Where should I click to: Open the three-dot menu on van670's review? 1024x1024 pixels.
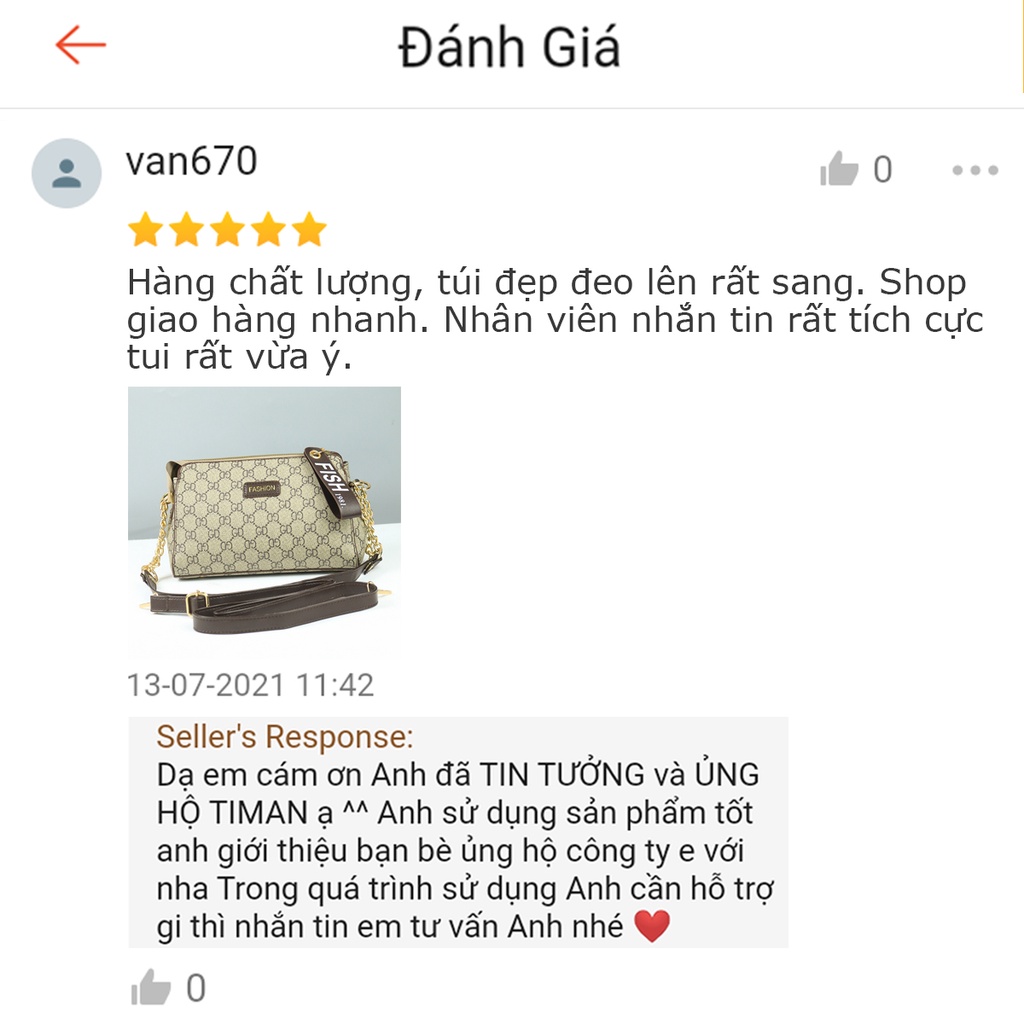click(x=975, y=171)
